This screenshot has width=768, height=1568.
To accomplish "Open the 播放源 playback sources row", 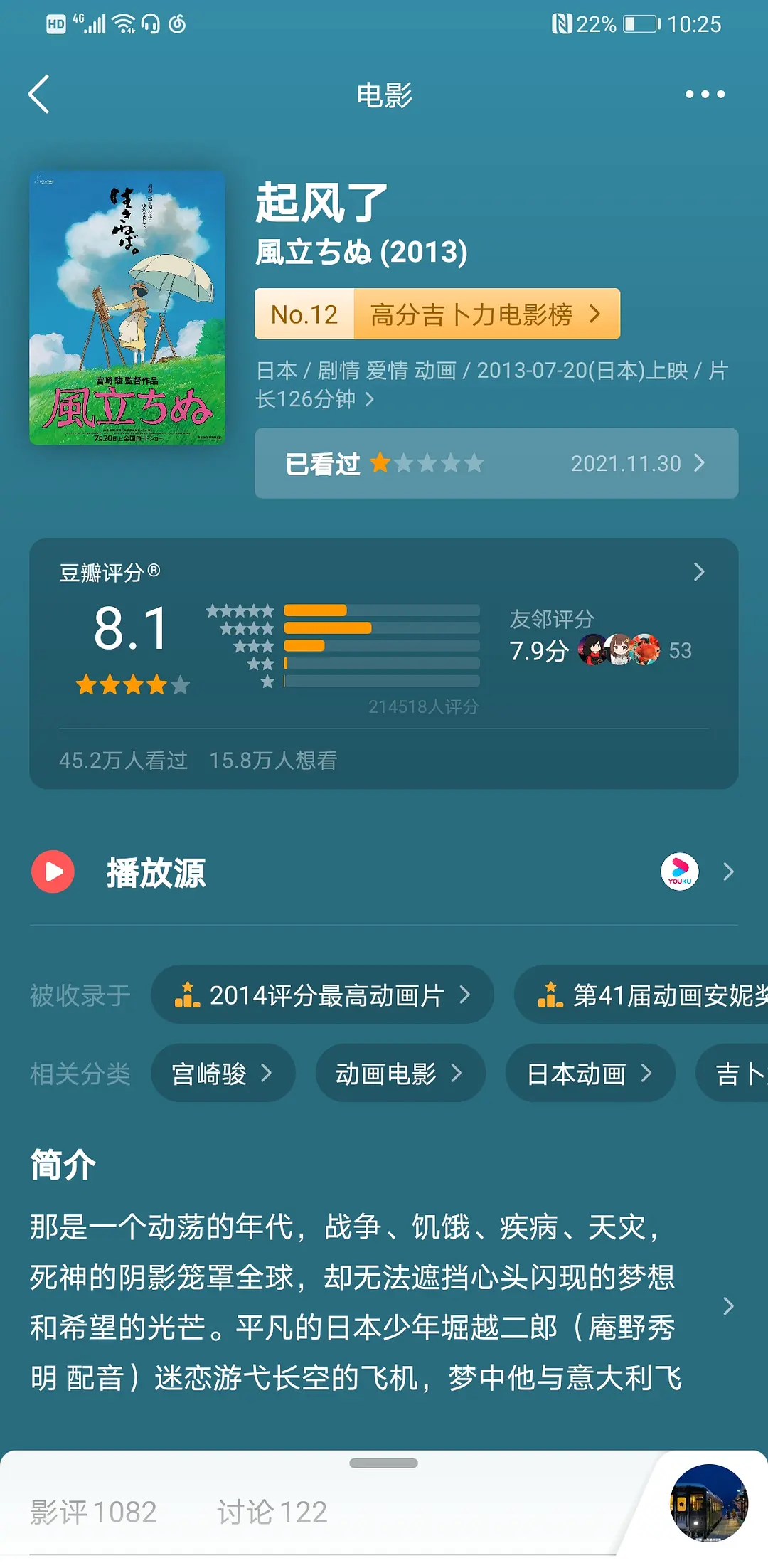I will pyautogui.click(x=383, y=872).
